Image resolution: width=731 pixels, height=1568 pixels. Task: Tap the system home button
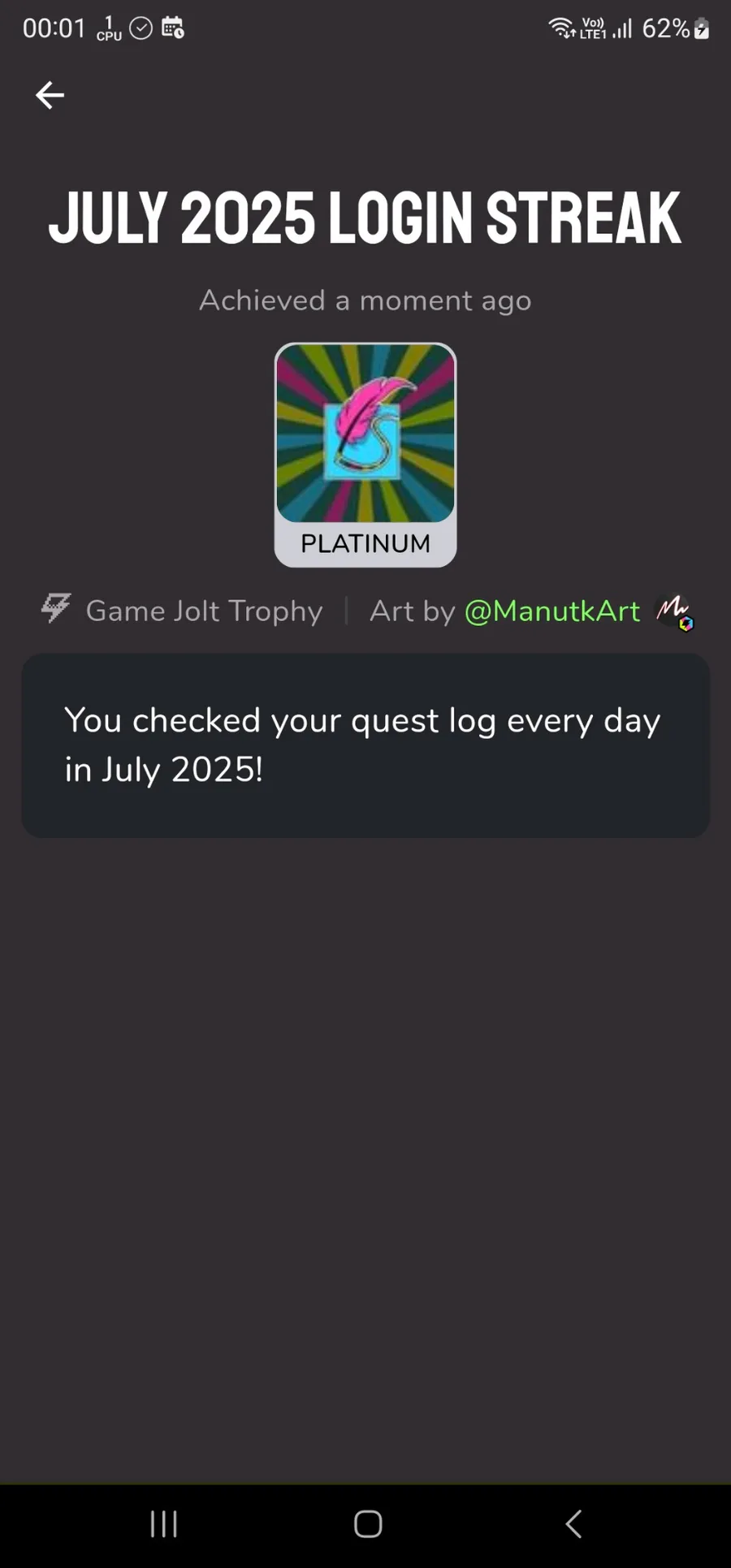[368, 1524]
